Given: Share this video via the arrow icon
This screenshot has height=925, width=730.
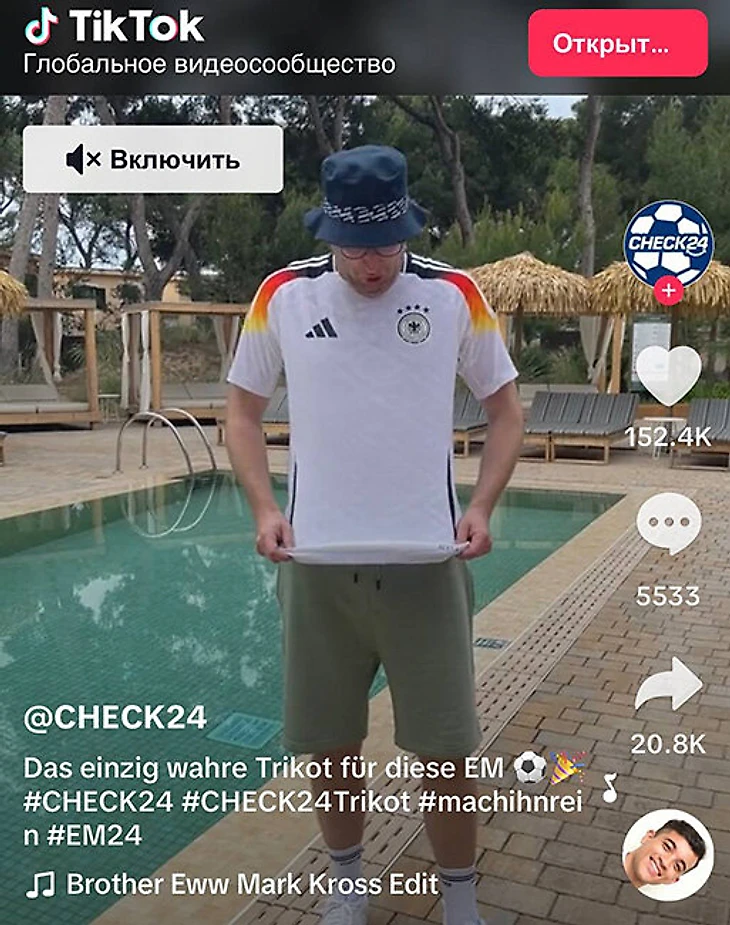Looking at the screenshot, I should coord(668,685).
